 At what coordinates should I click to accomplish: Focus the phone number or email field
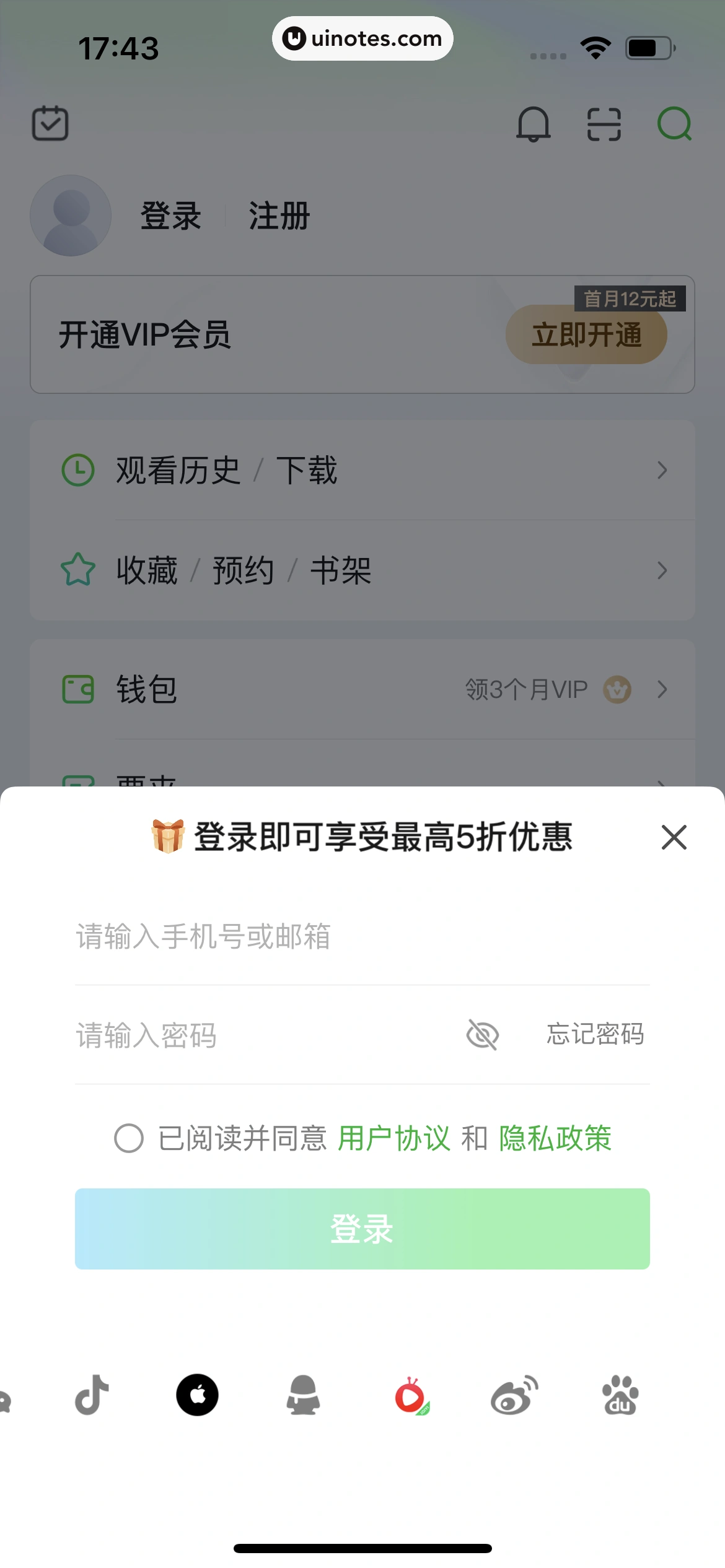pyautogui.click(x=362, y=936)
